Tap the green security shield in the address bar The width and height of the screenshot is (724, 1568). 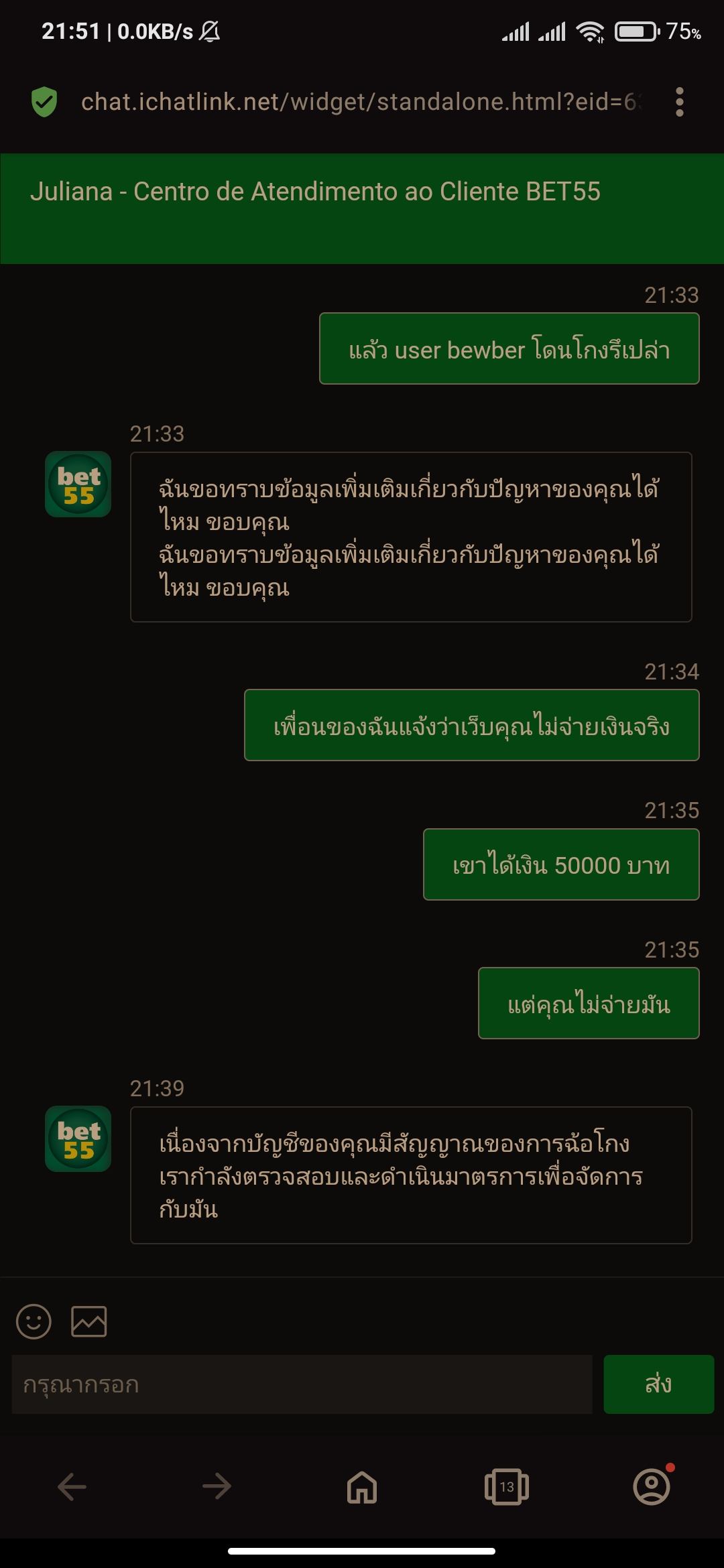43,101
